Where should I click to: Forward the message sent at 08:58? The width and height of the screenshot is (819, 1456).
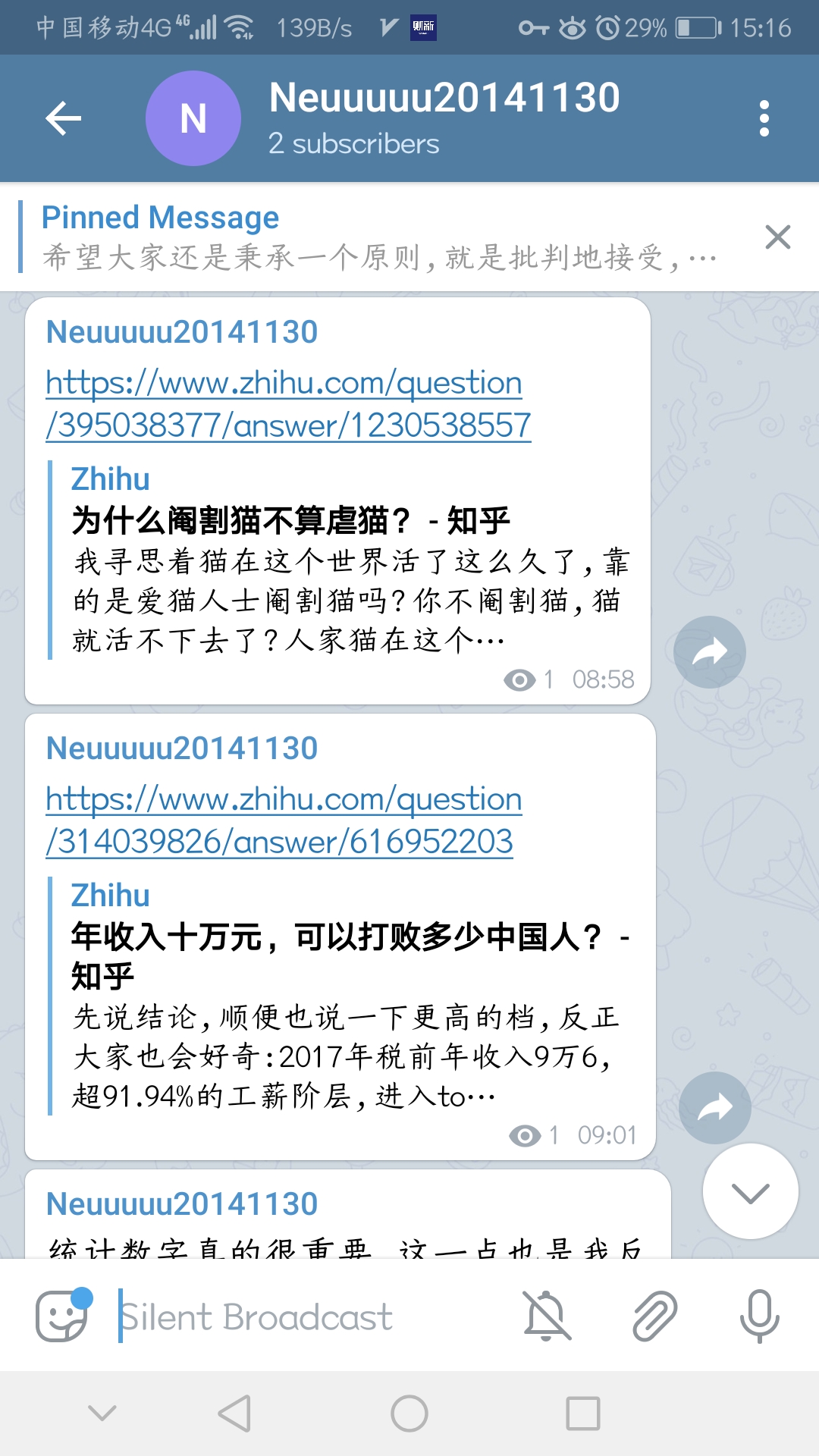(x=710, y=652)
